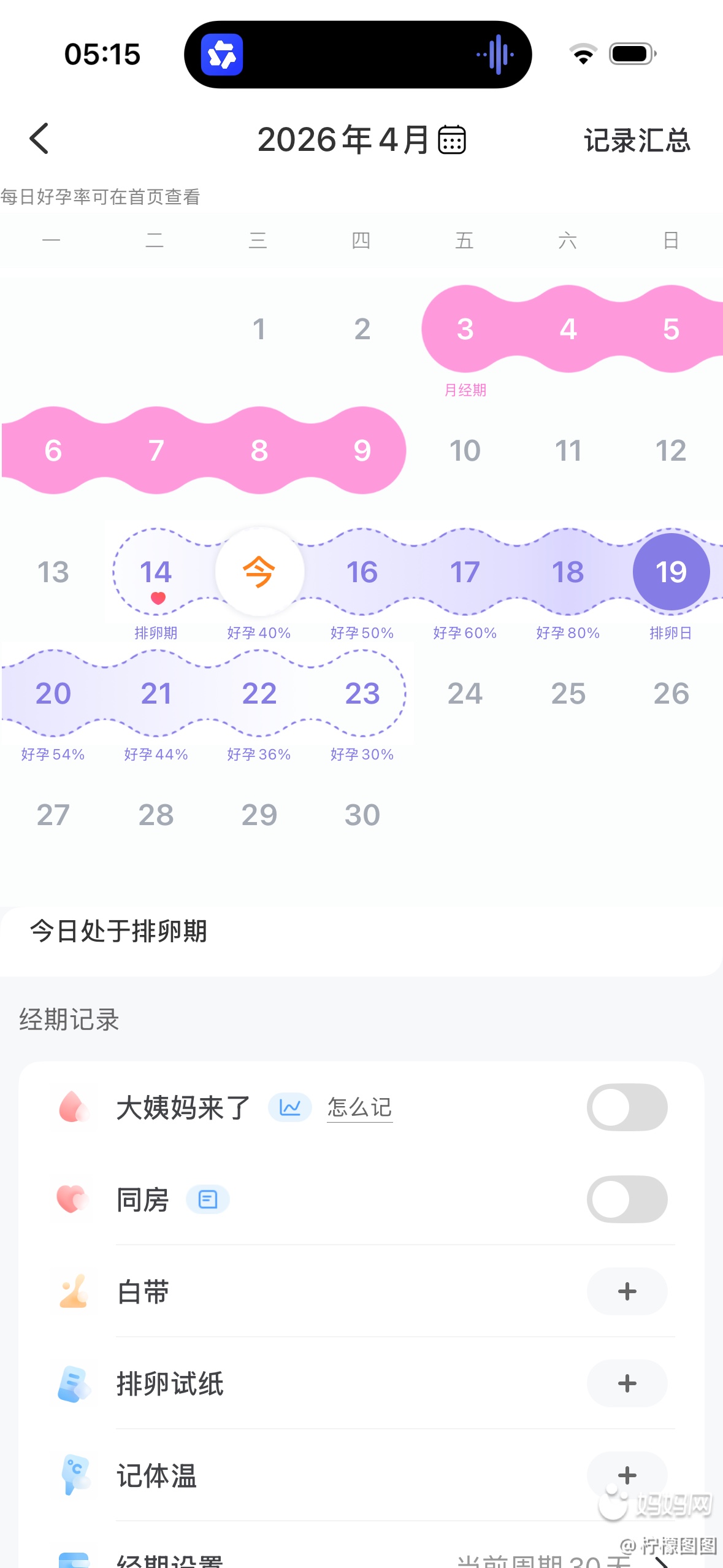Open the month picker for 2026年4月

point(452,140)
